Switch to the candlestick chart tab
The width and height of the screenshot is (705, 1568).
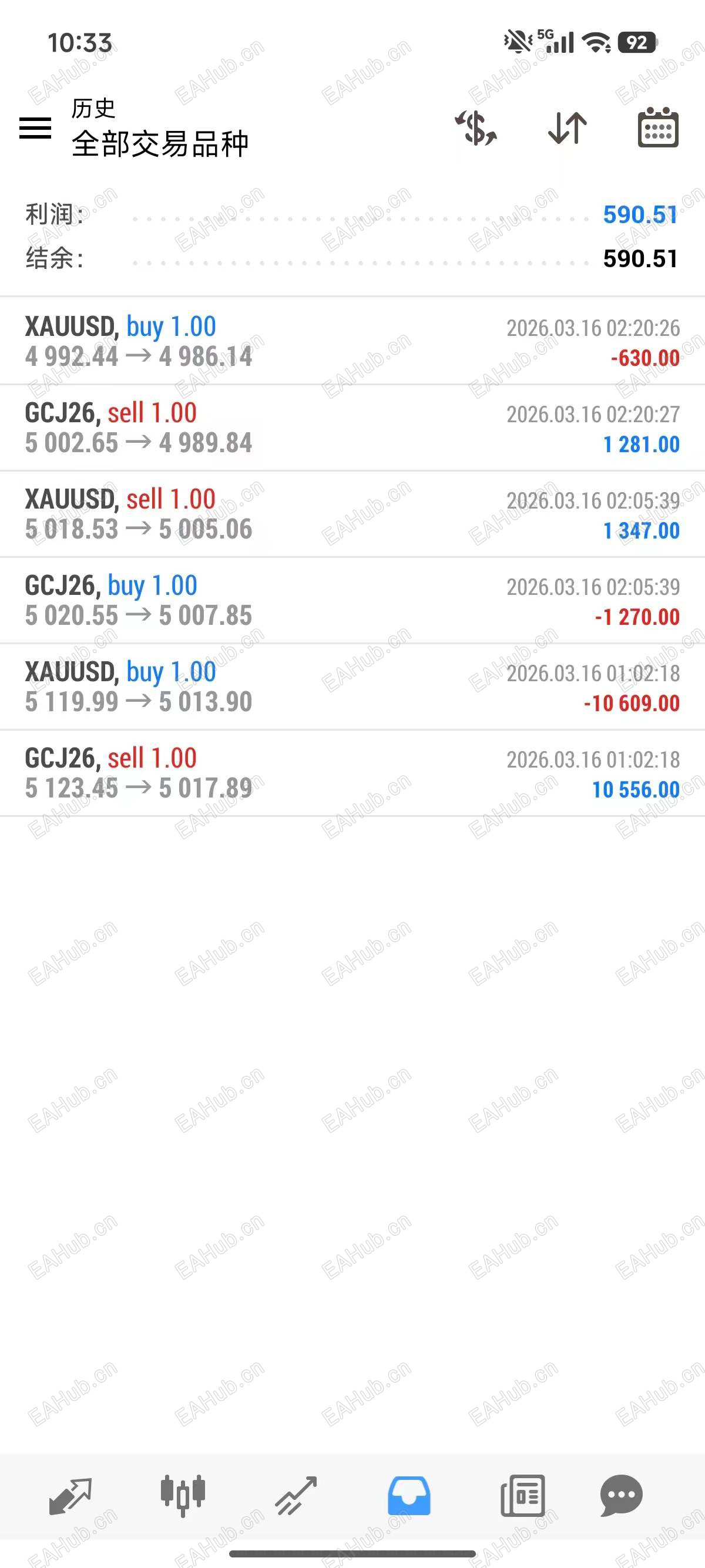[183, 1495]
